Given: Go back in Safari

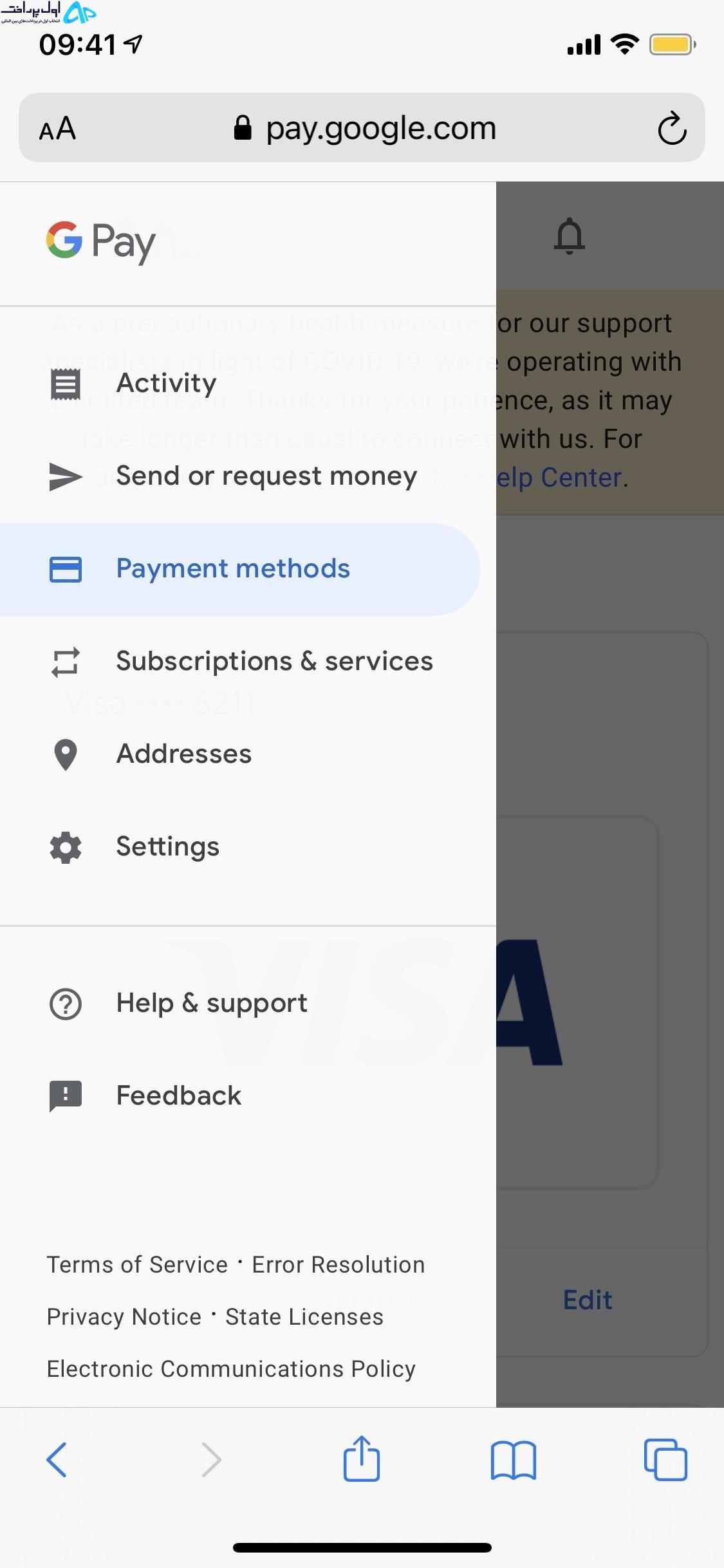Looking at the screenshot, I should 57,1459.
